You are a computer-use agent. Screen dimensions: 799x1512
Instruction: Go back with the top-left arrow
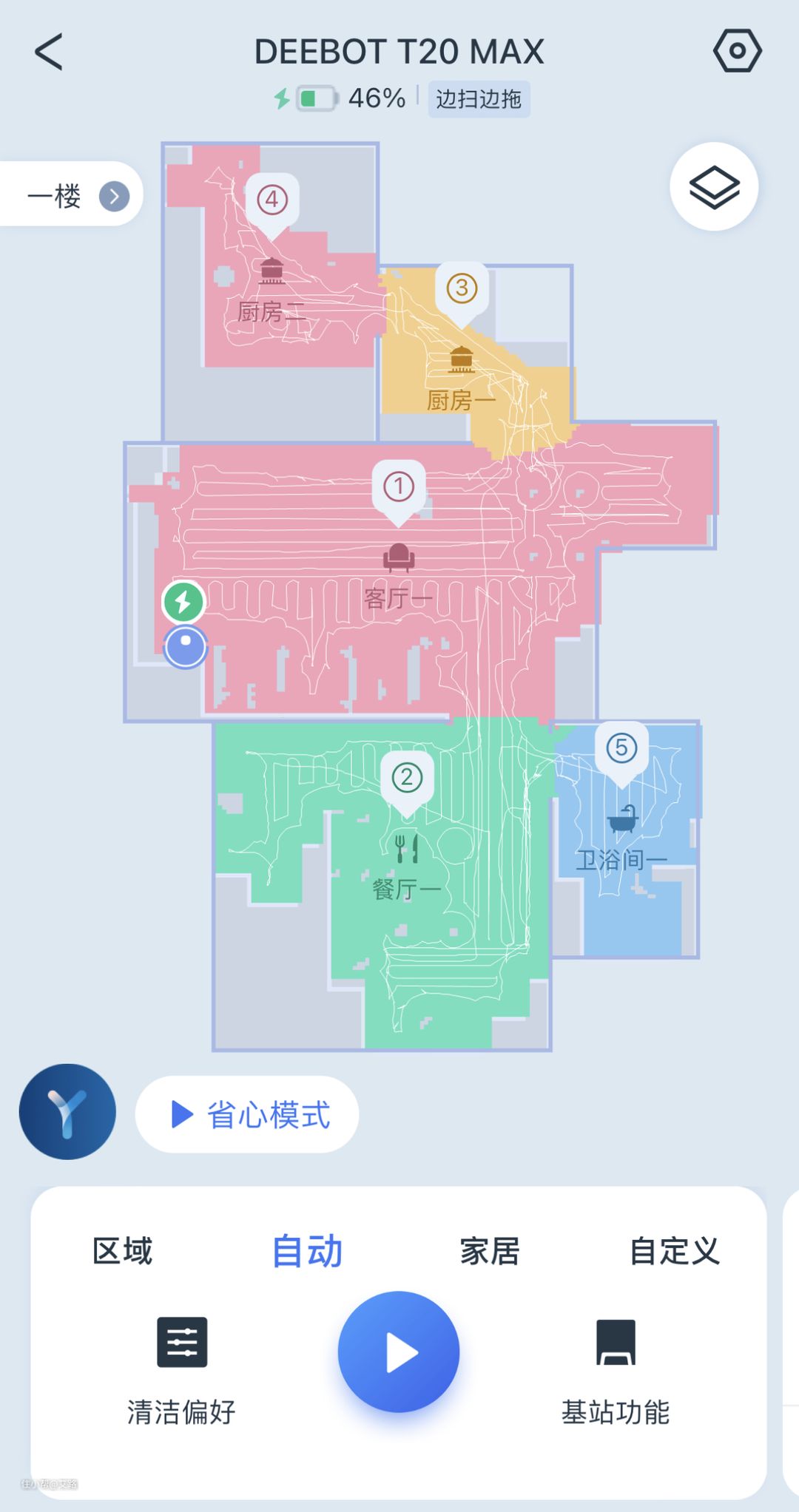[49, 52]
